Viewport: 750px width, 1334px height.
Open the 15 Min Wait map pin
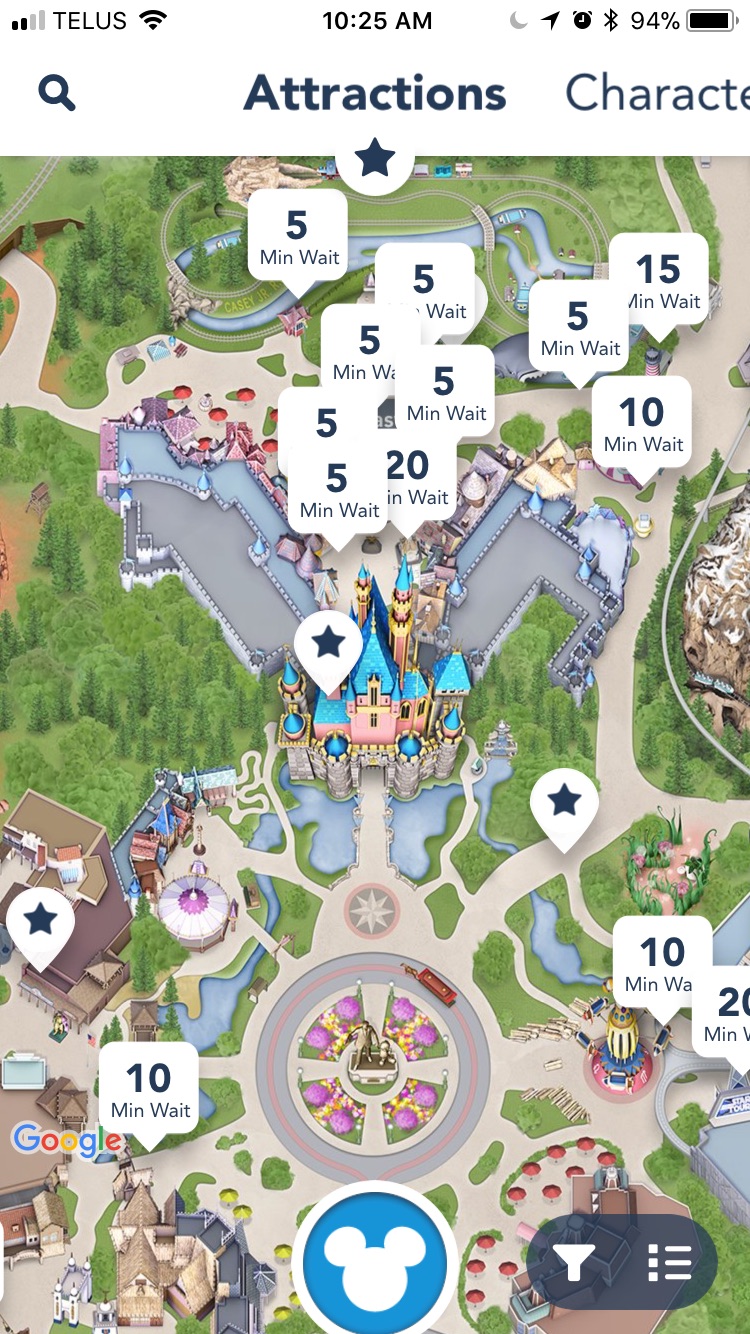pos(659,283)
